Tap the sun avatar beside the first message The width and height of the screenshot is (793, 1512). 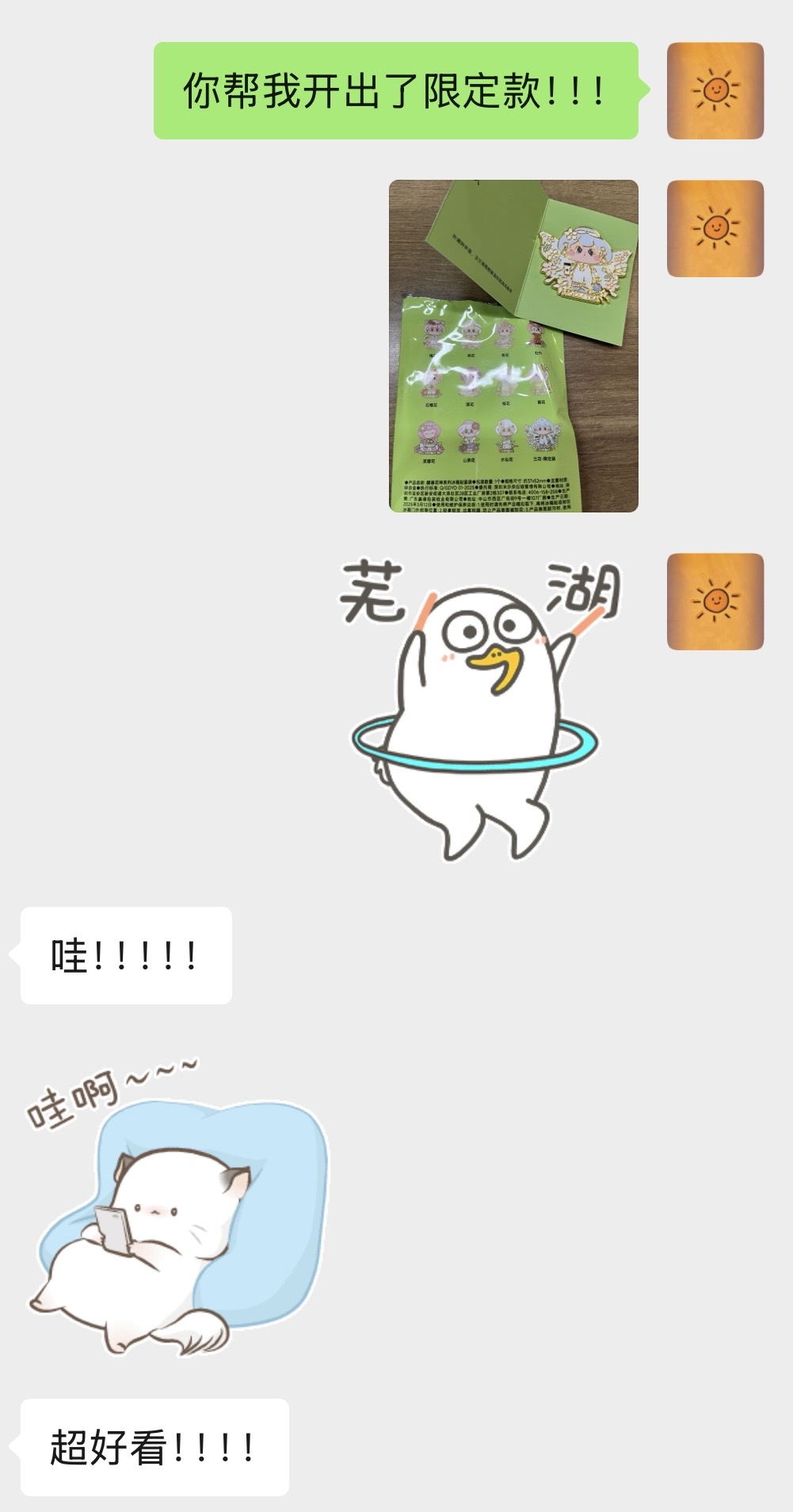pyautogui.click(x=715, y=91)
